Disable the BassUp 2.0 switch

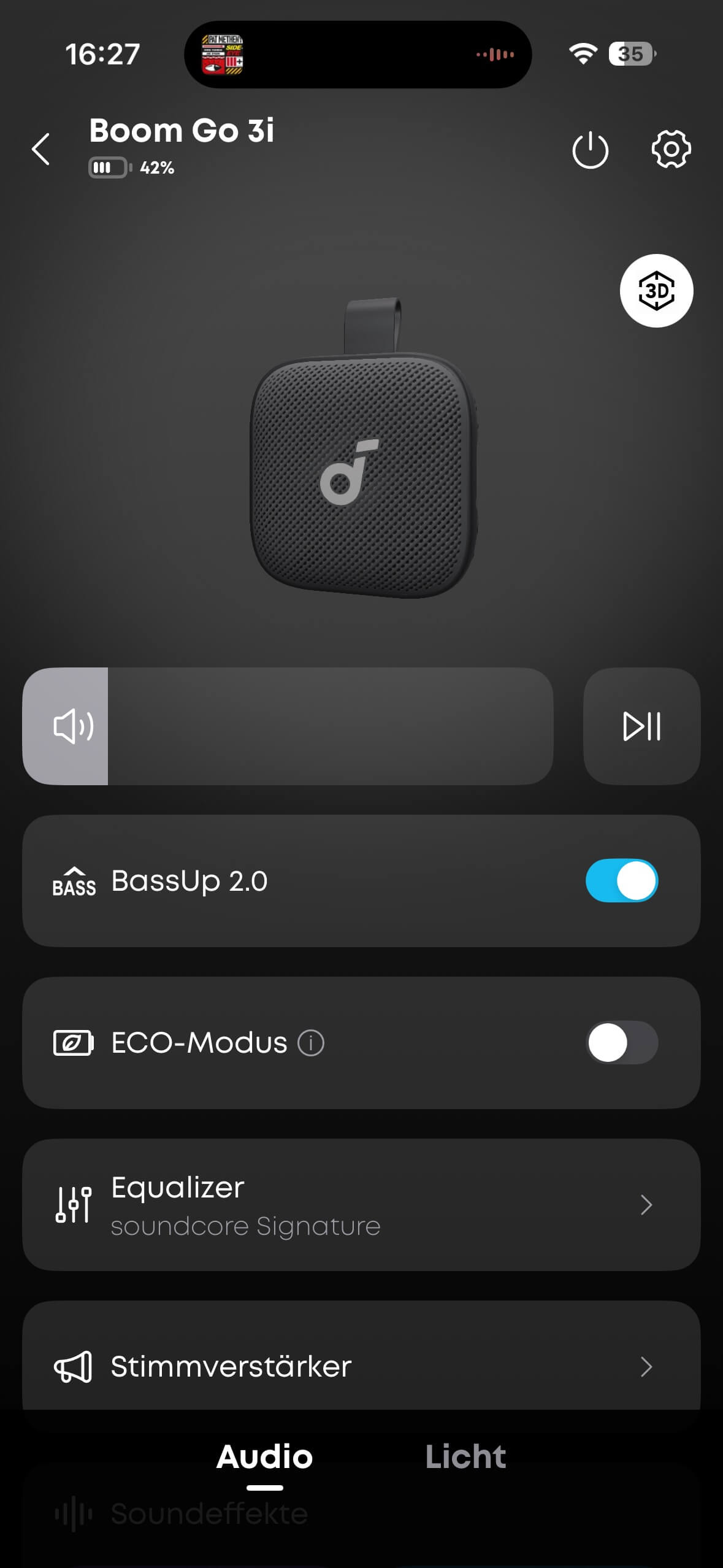point(621,881)
